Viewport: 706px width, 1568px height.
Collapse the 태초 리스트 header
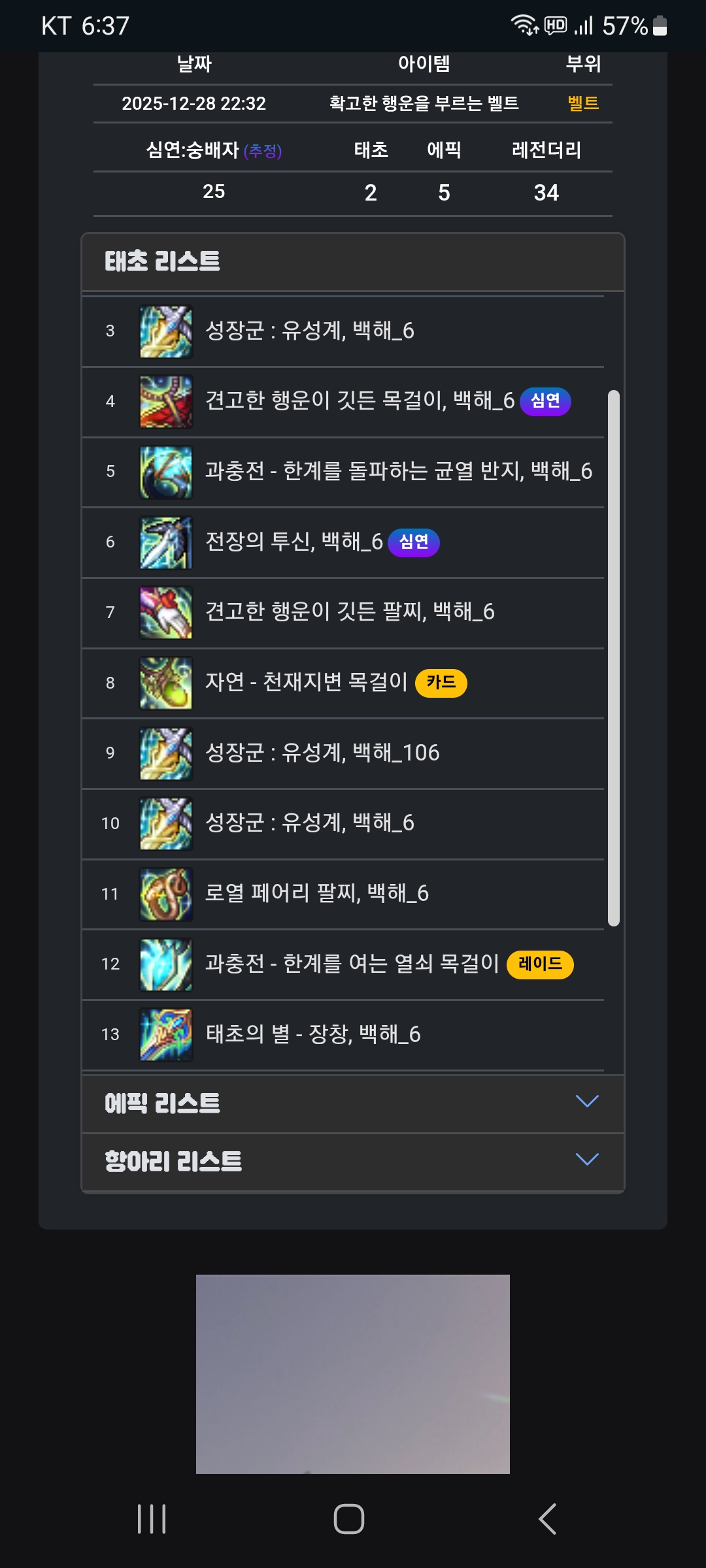coord(353,262)
